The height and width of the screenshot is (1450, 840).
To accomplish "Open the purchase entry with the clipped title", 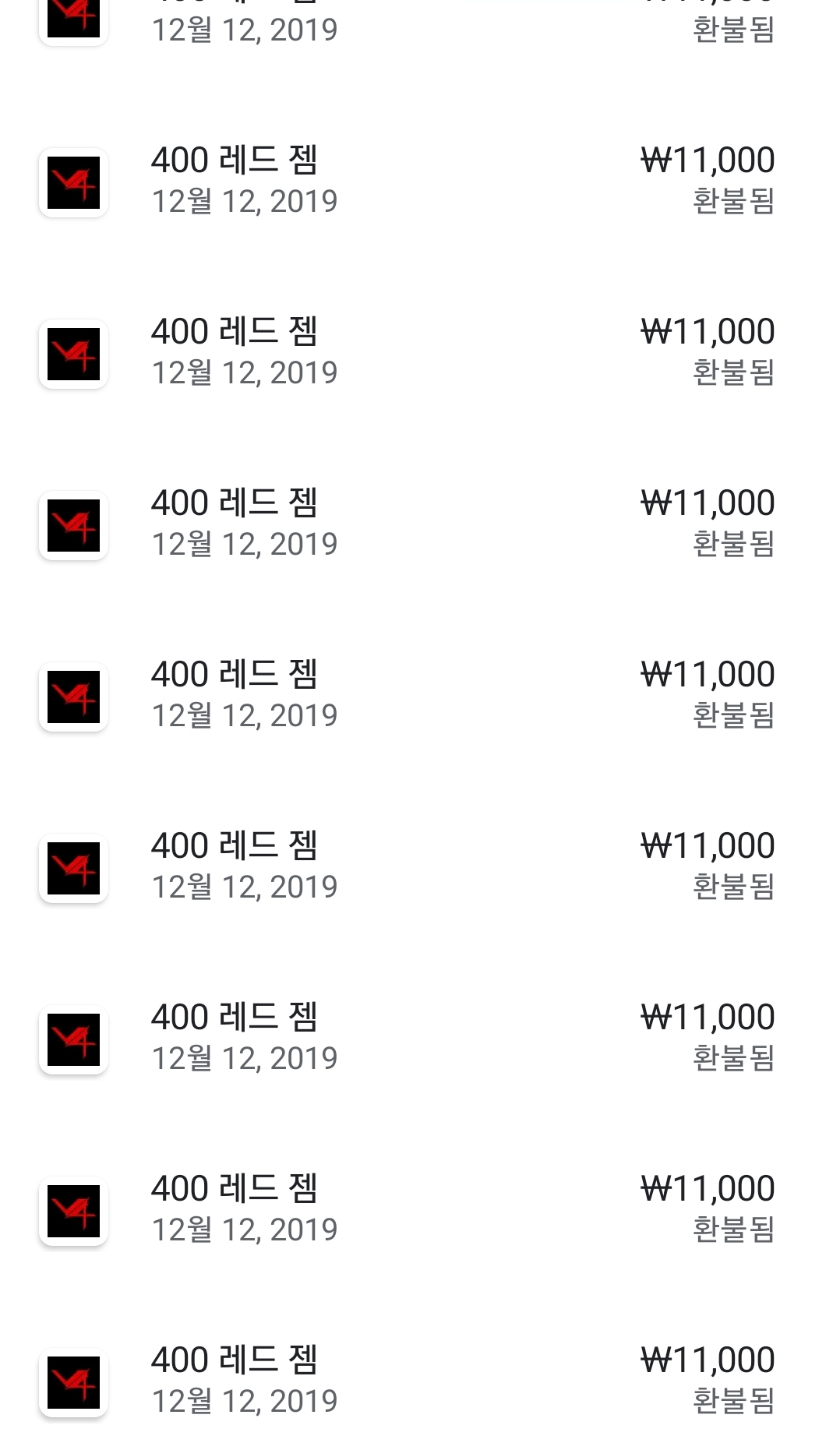I will 244,28.
